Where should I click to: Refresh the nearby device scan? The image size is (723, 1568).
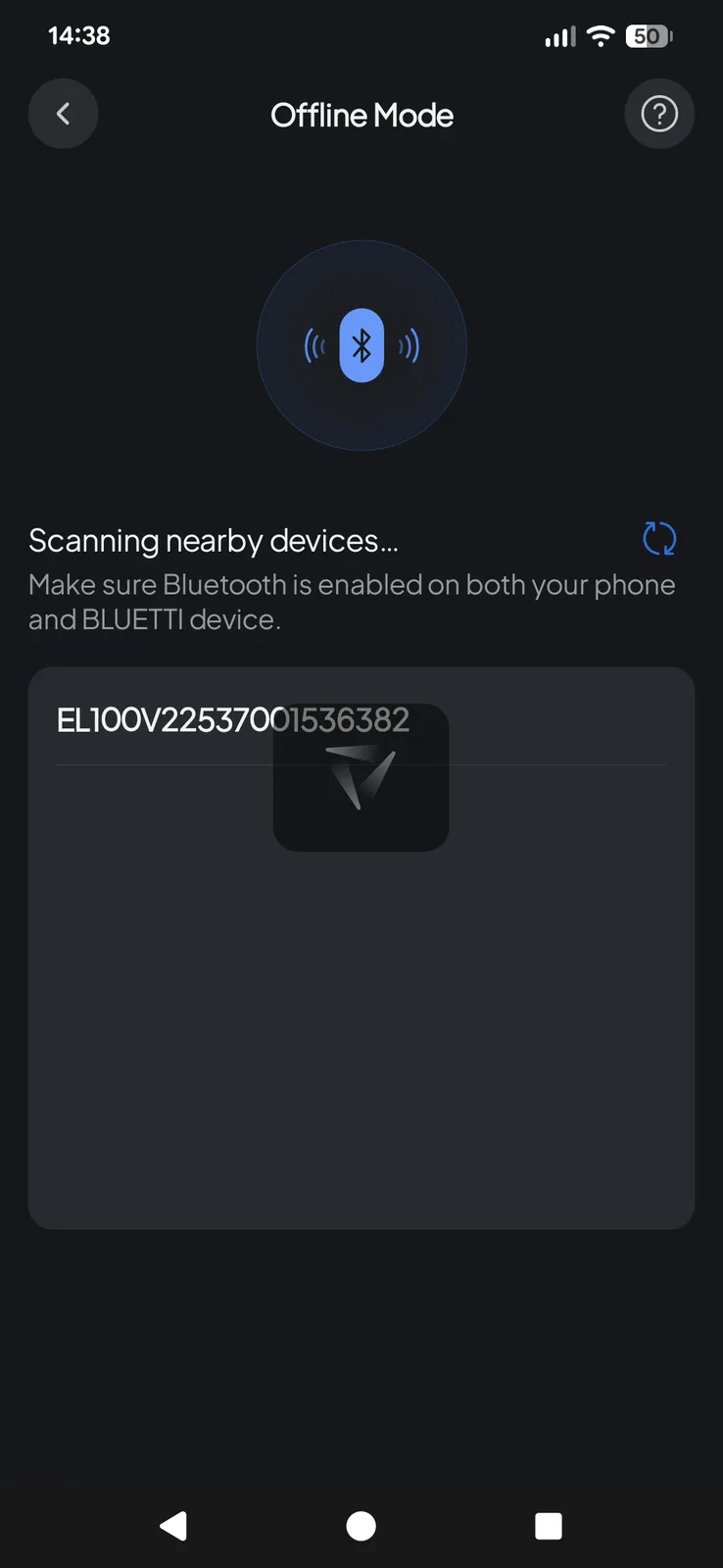click(x=658, y=538)
